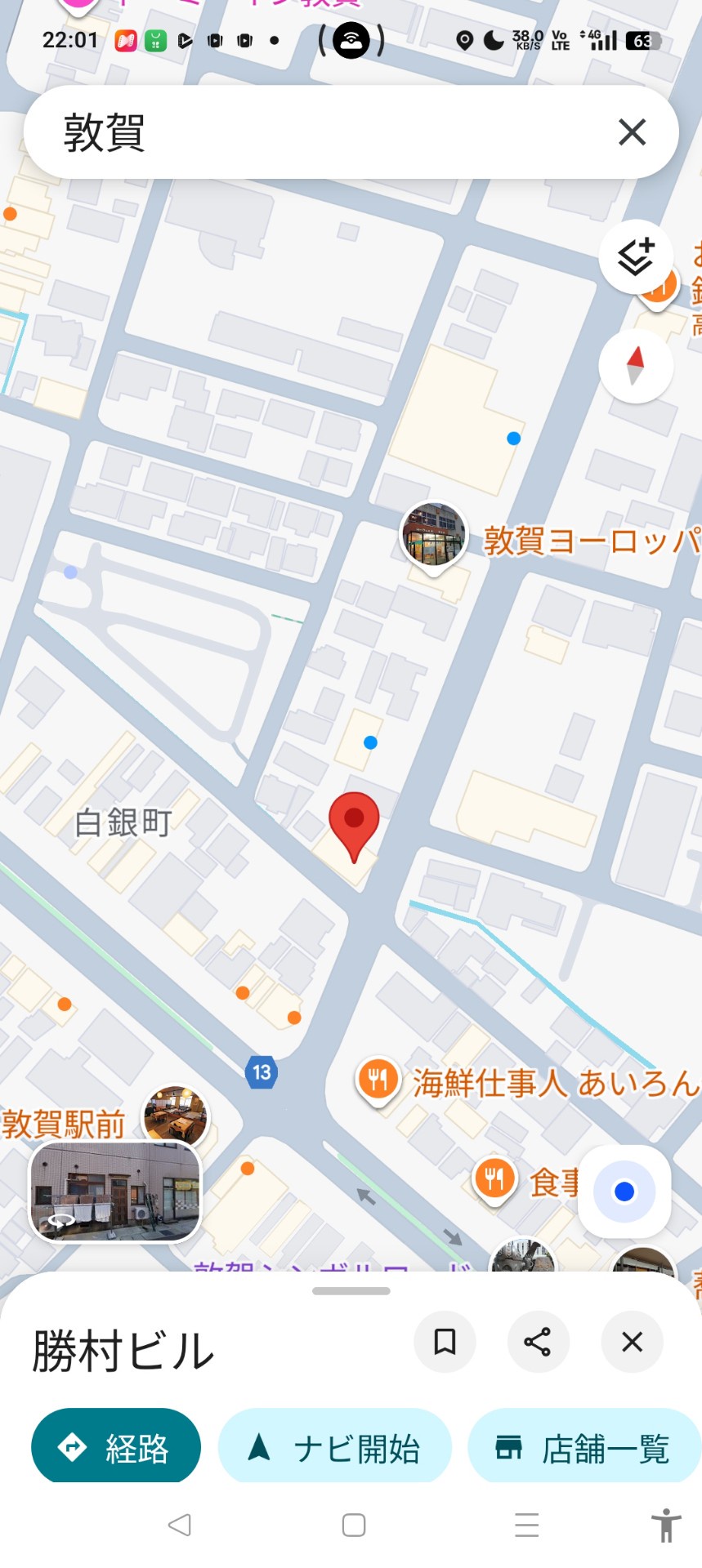Screen dimensions: 702x1568
Task: Save 勝村ビル with the bookmark icon
Action: [x=445, y=1342]
